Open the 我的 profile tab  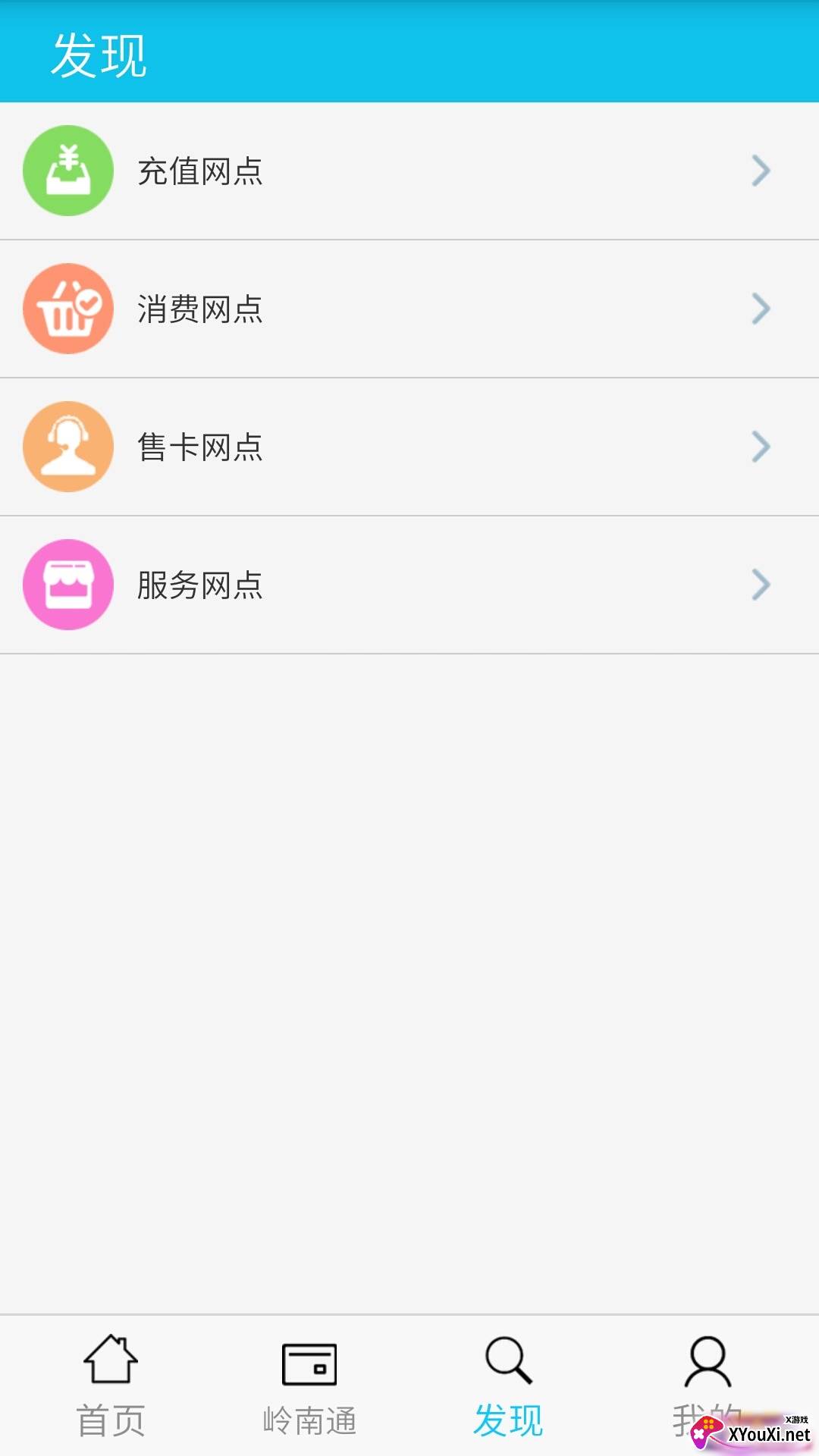point(708,1386)
